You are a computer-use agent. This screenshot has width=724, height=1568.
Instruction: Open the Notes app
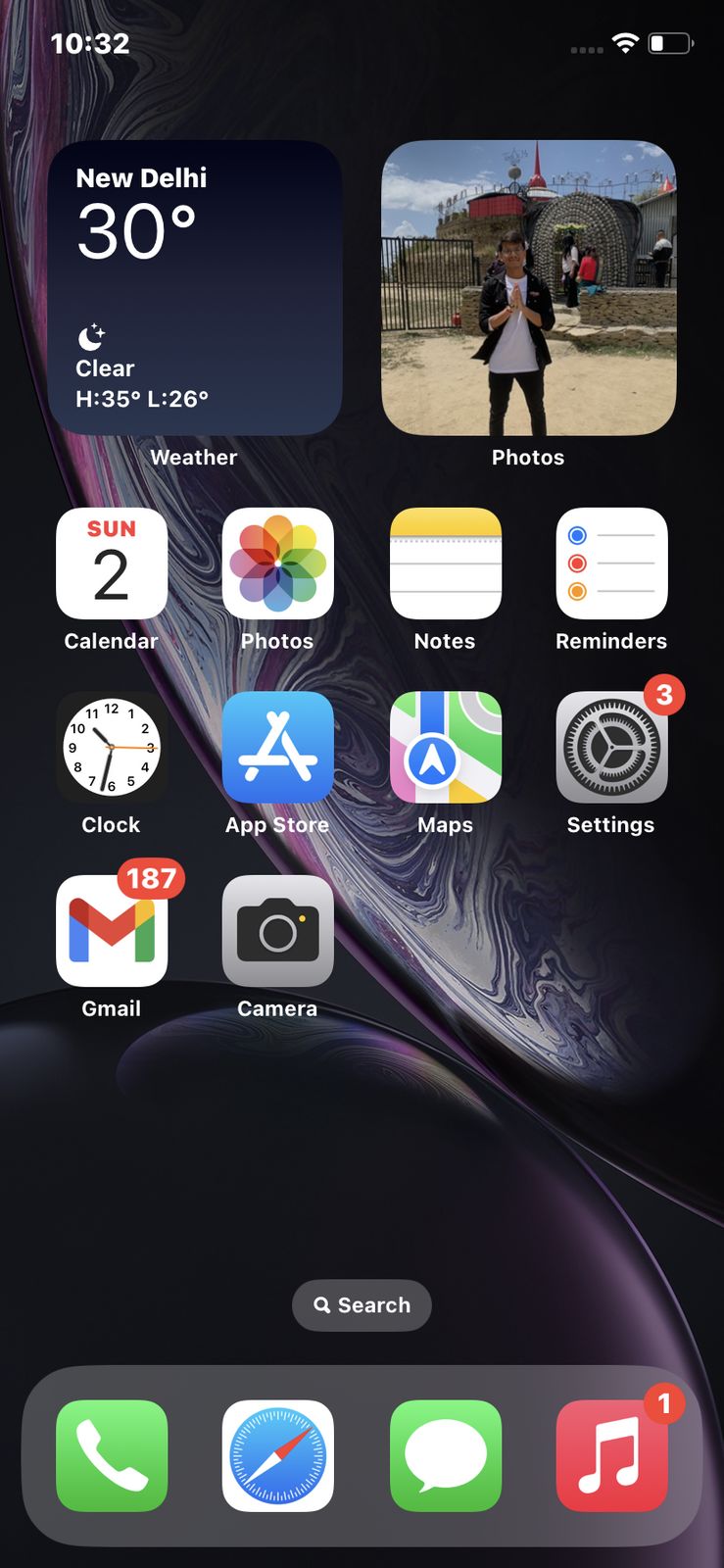click(x=446, y=563)
